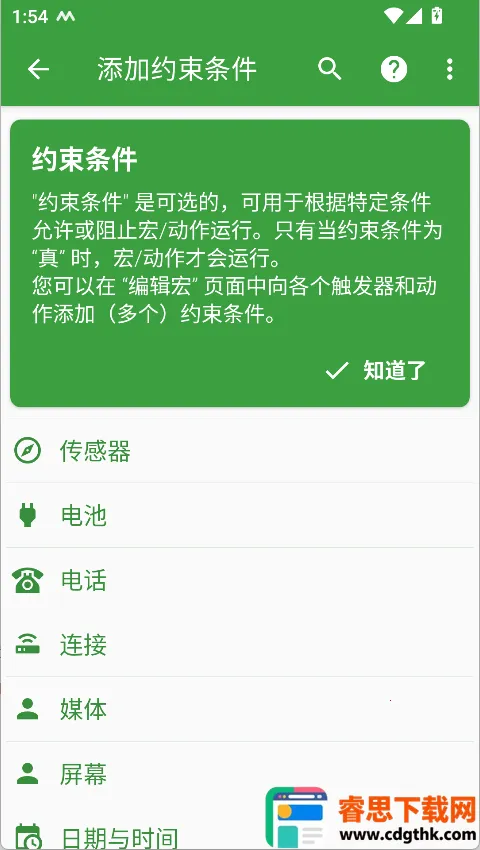
Task: Go back using the arrow icon
Action: 39,69
